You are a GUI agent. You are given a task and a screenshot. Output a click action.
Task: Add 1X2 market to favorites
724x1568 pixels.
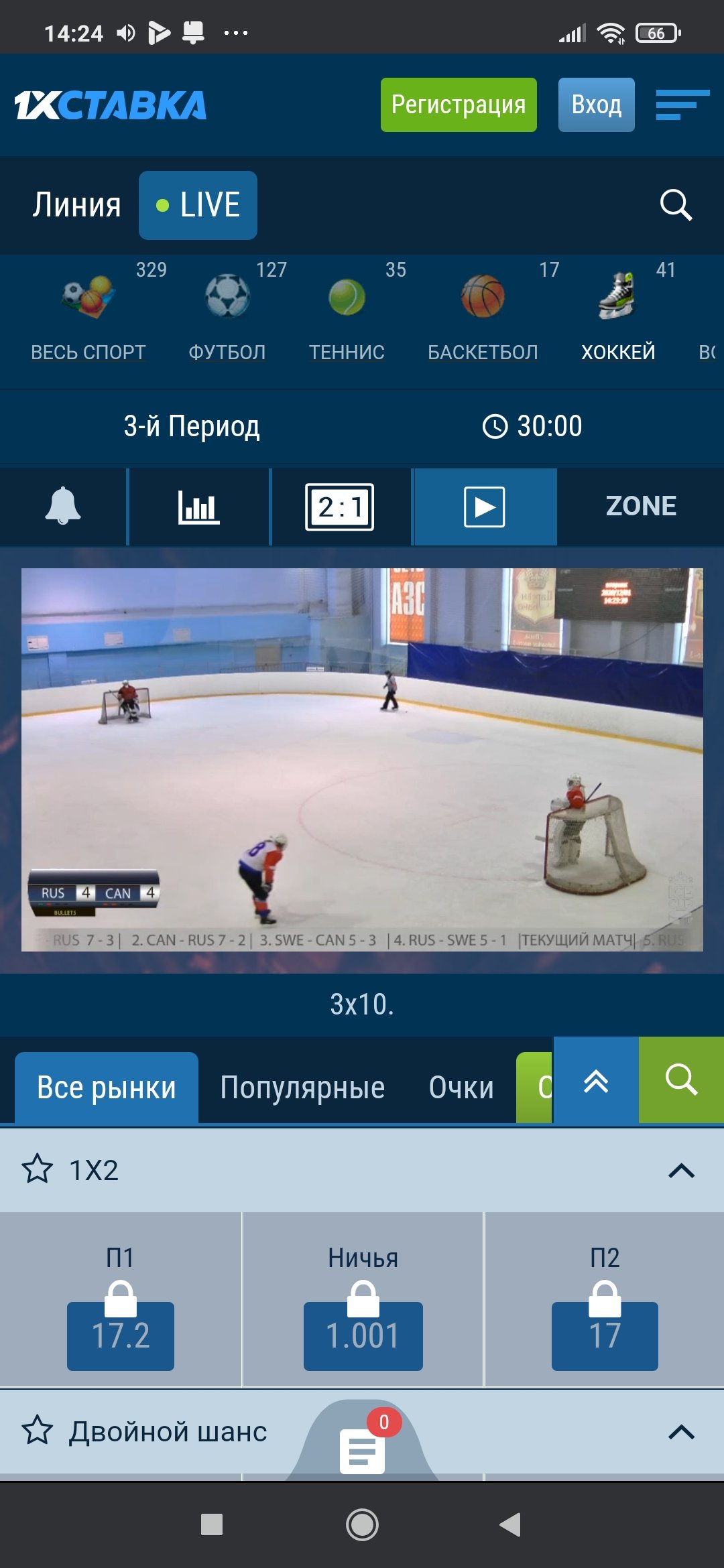38,1170
